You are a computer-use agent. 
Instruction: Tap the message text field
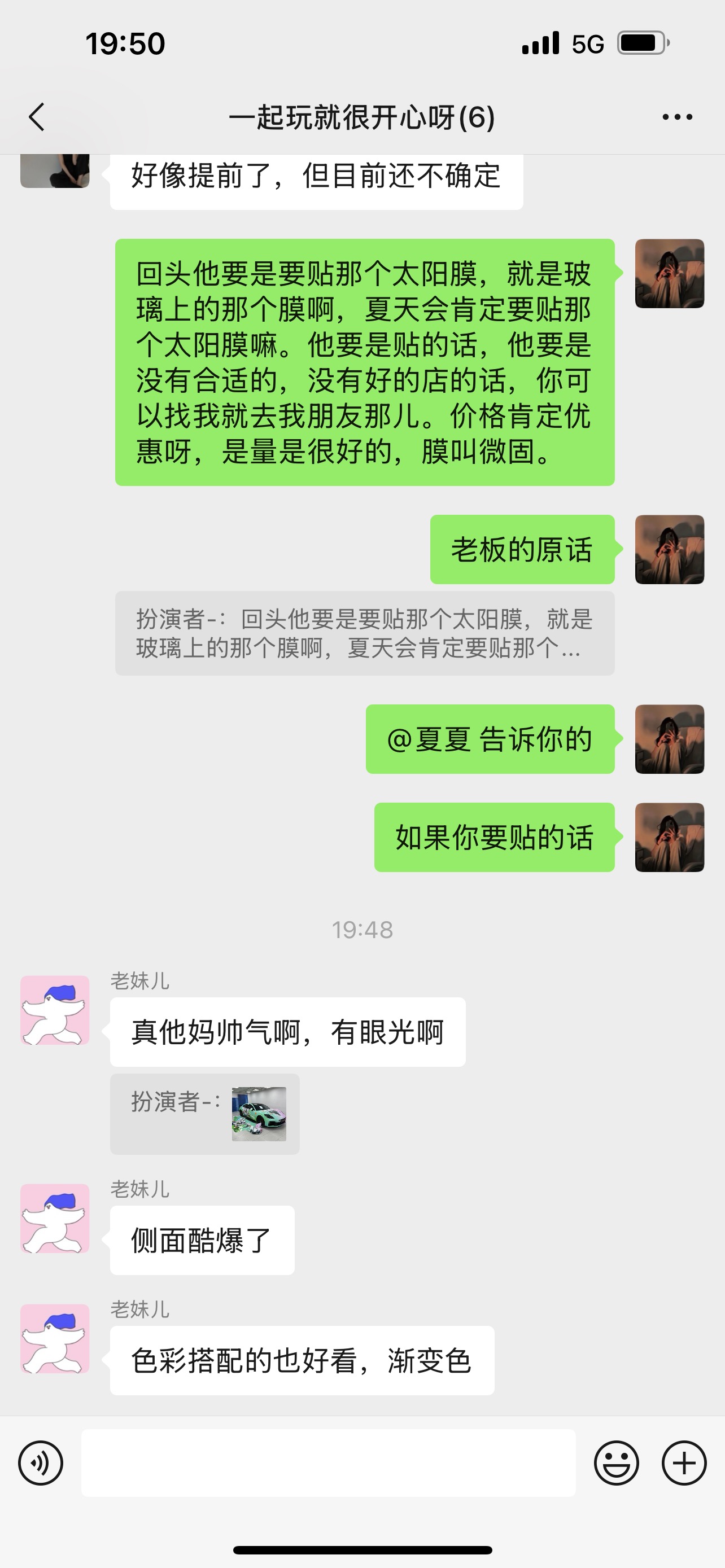click(x=329, y=1462)
